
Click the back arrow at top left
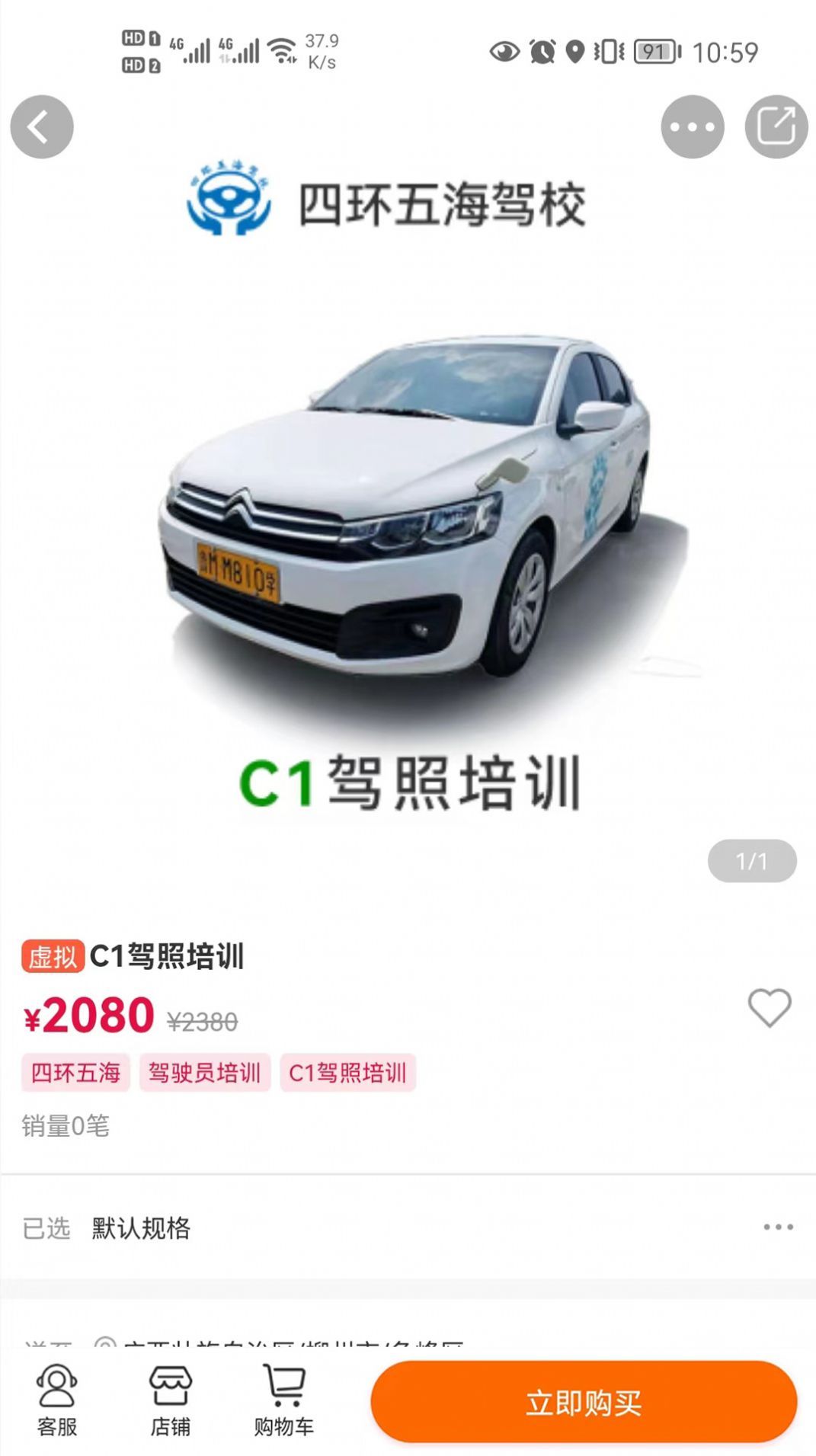(x=42, y=126)
